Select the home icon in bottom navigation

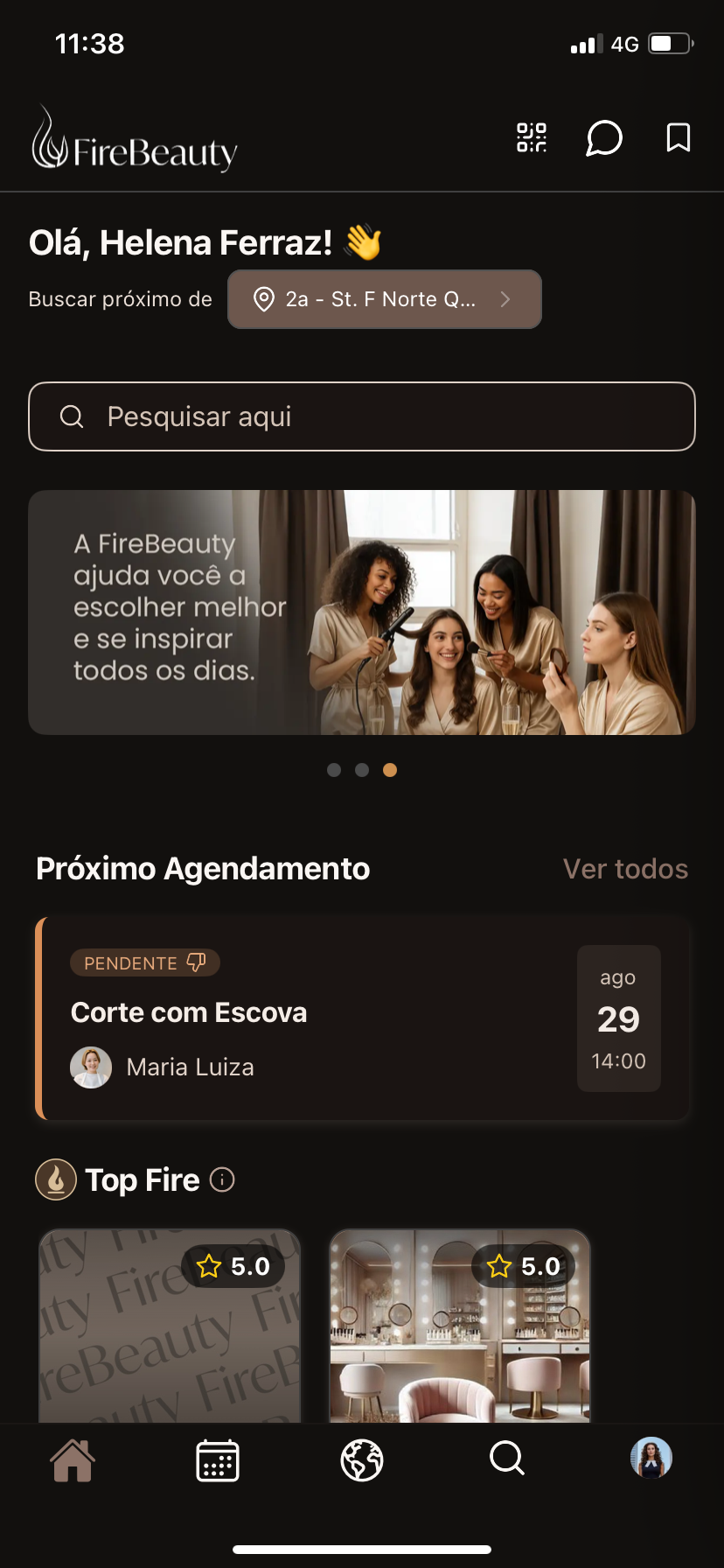[74, 1459]
